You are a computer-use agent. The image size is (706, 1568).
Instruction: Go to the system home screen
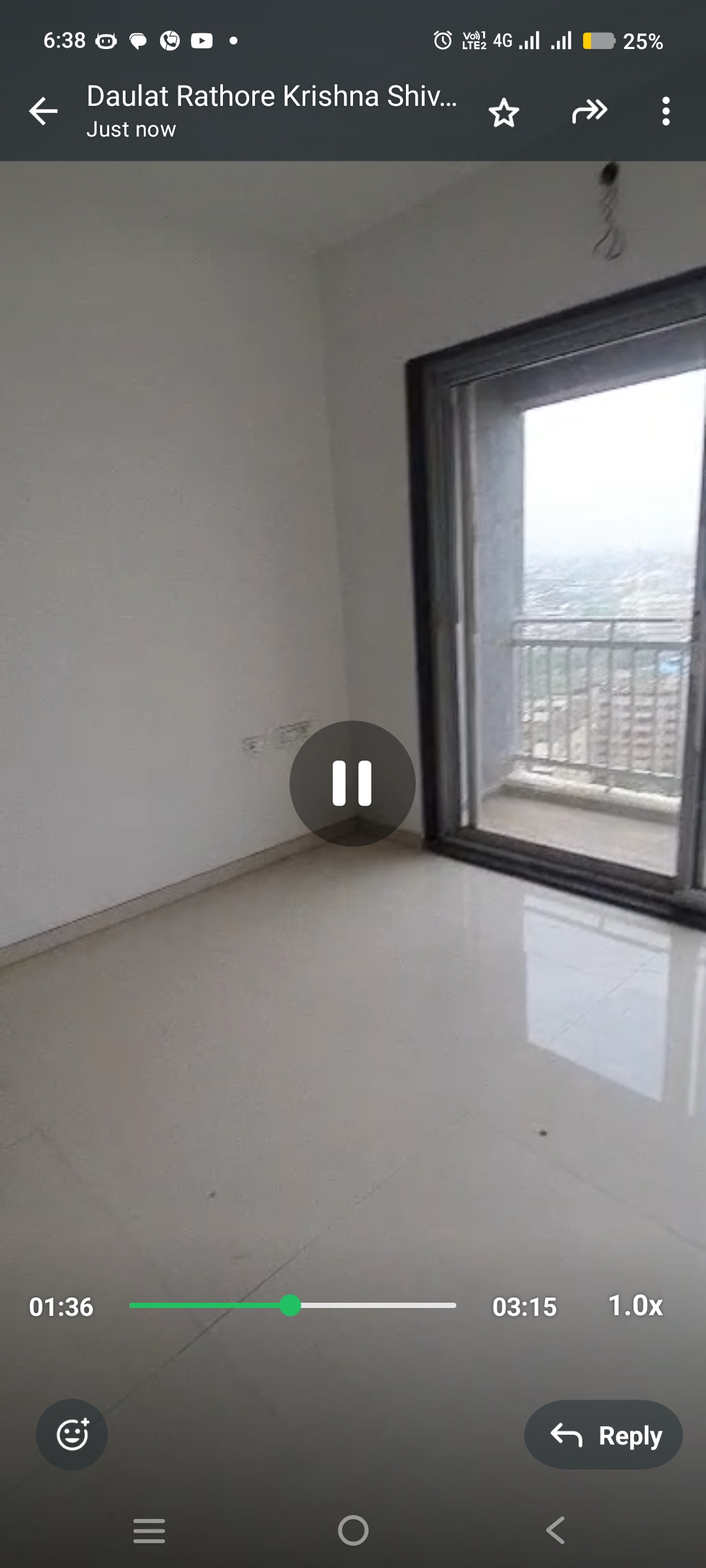[x=353, y=1530]
